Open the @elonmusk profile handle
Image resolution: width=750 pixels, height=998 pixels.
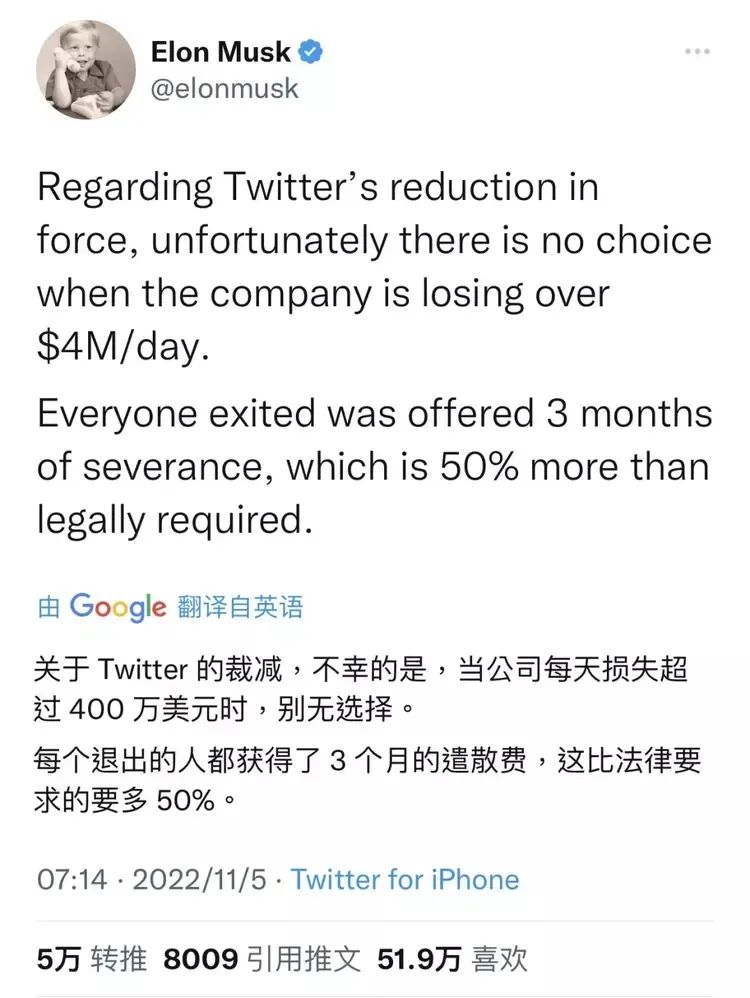224,88
